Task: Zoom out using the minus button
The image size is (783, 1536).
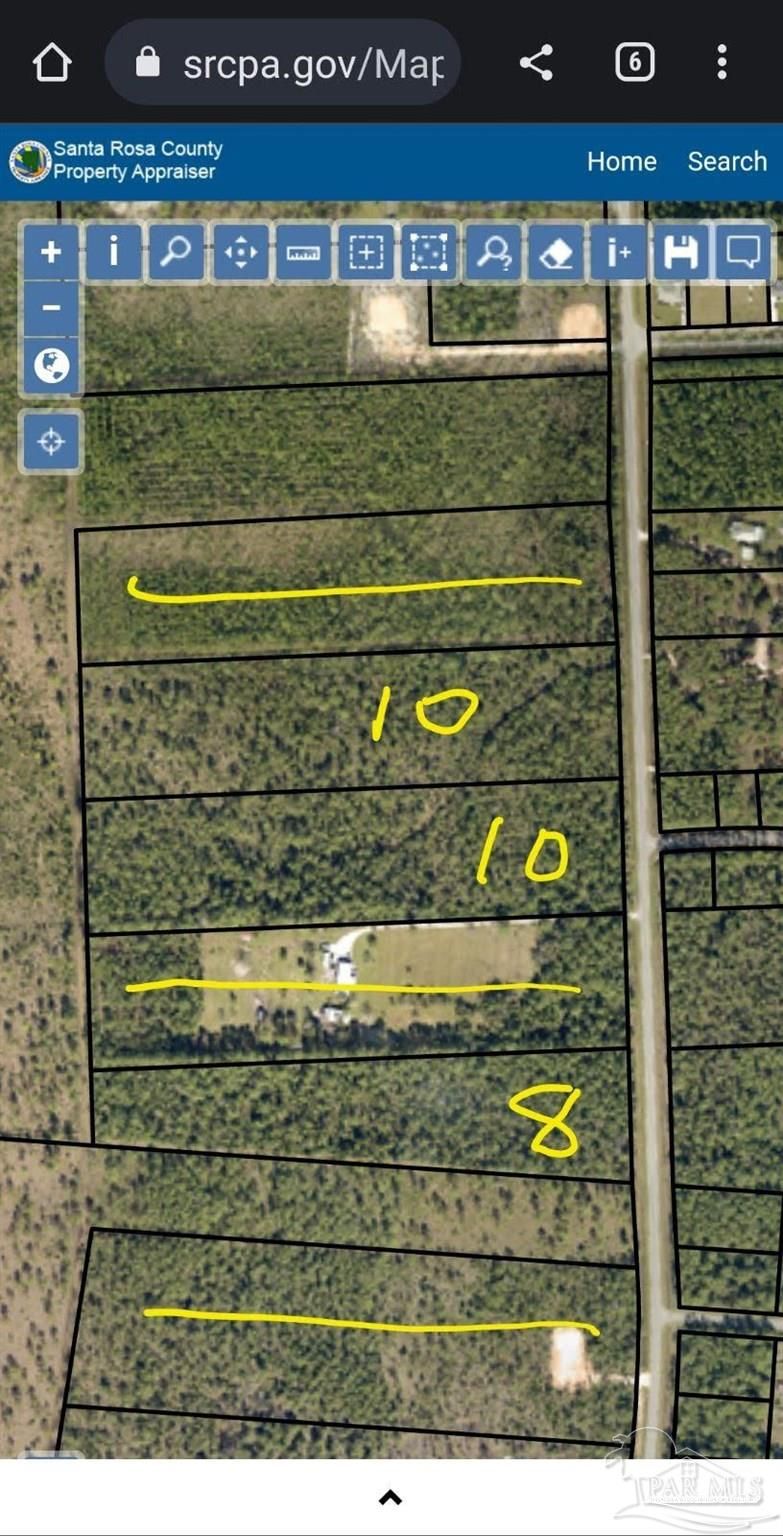Action: pos(51,309)
